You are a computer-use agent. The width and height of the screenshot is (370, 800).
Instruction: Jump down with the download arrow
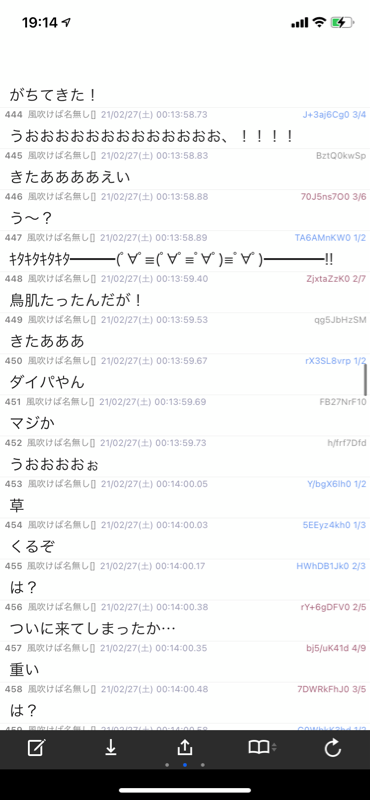point(110,748)
